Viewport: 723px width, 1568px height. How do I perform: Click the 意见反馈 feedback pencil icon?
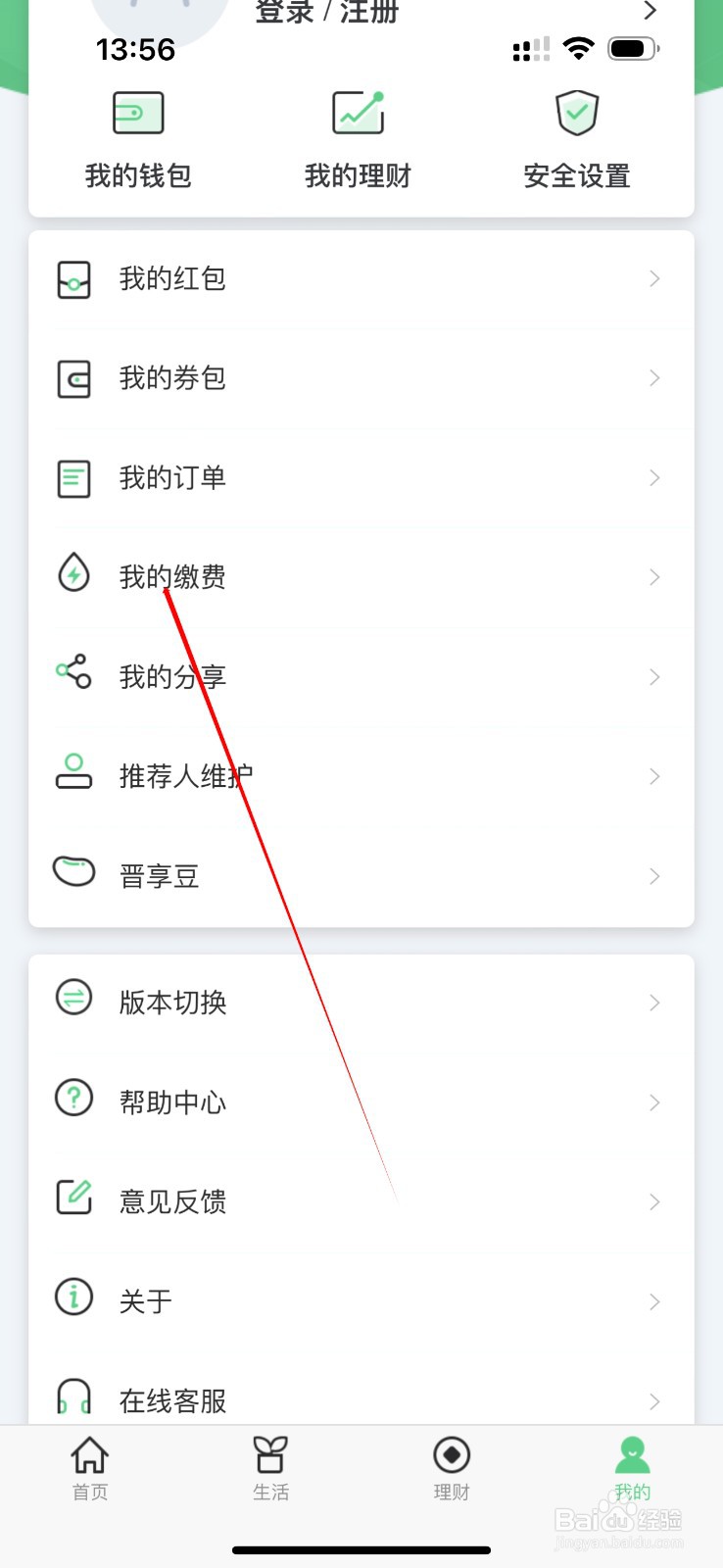(73, 1198)
